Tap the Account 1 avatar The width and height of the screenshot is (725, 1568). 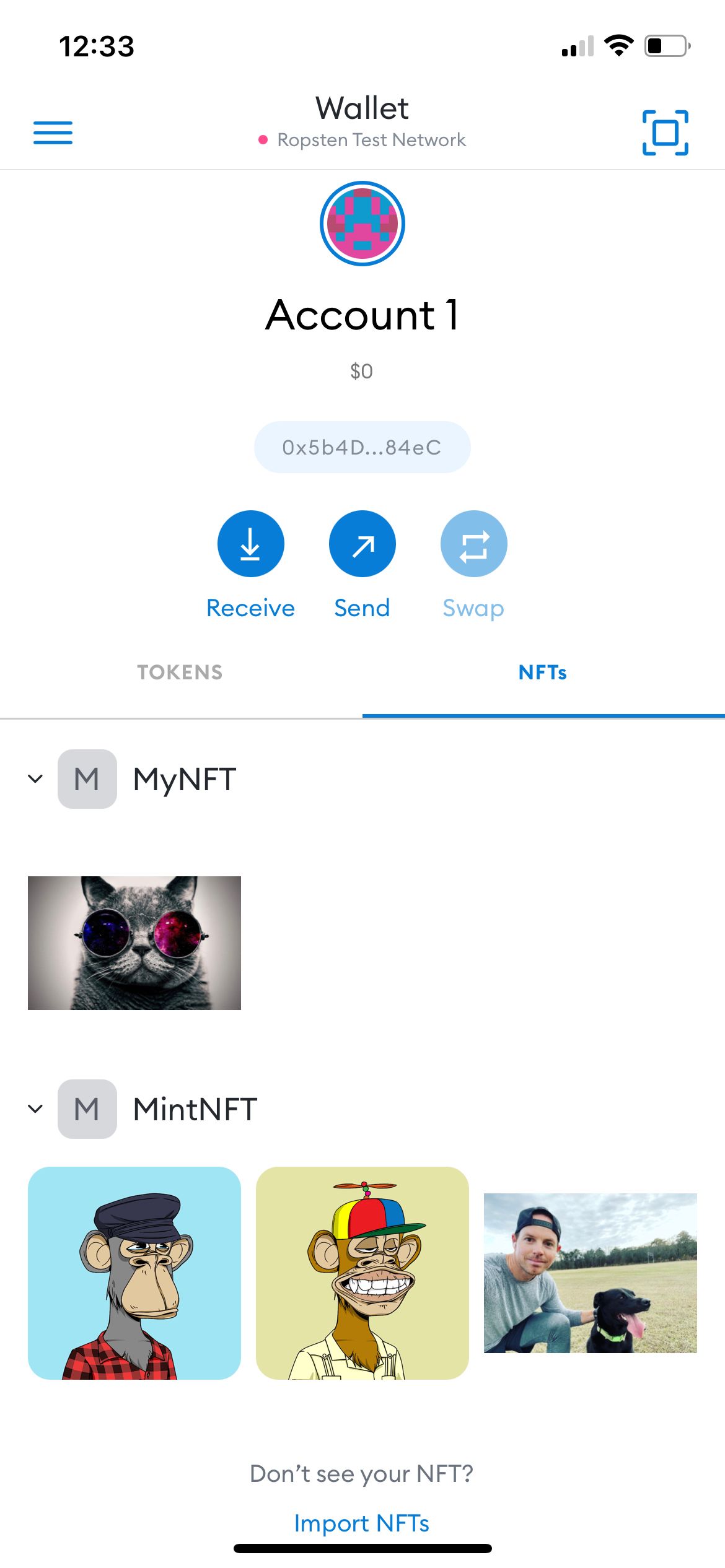point(362,224)
